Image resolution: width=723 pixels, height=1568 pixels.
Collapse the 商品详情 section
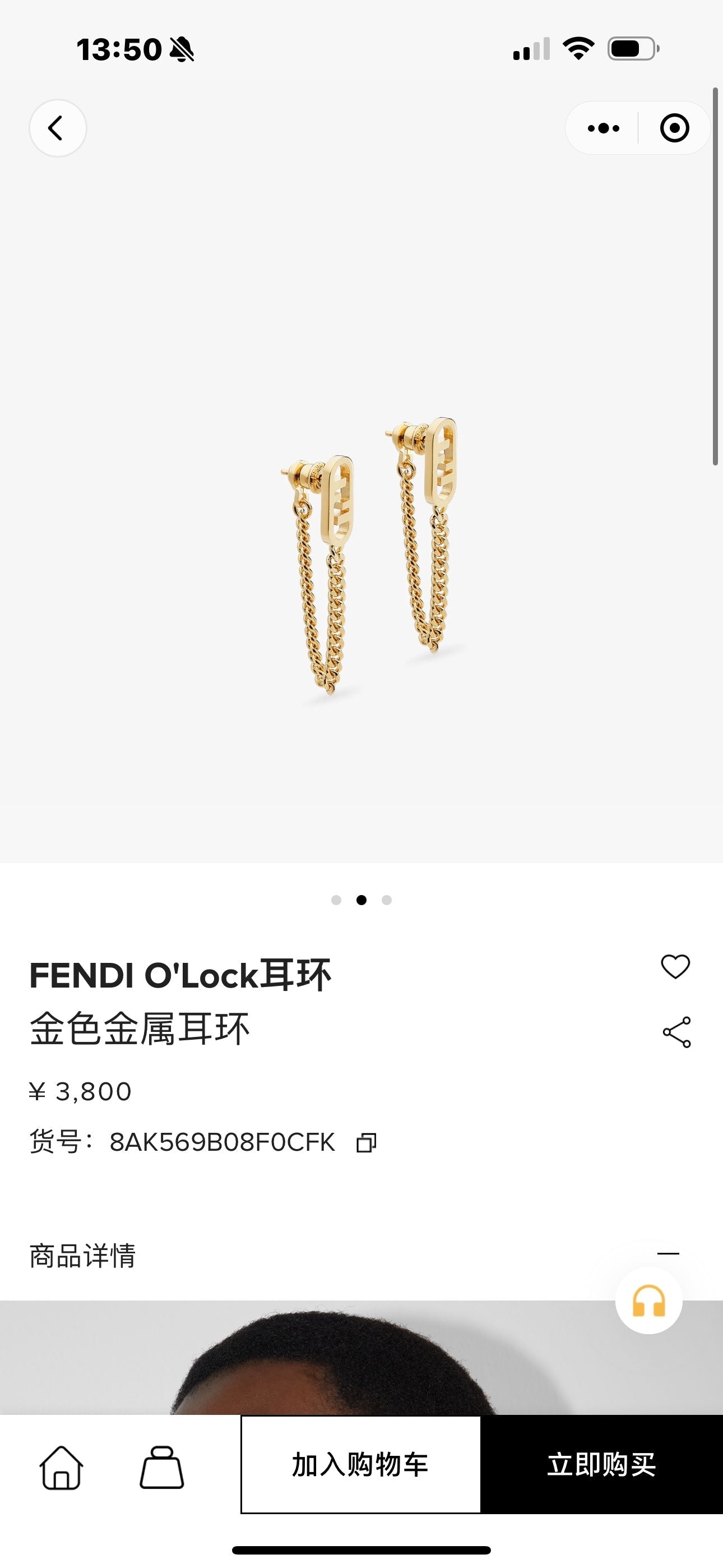pyautogui.click(x=668, y=1253)
